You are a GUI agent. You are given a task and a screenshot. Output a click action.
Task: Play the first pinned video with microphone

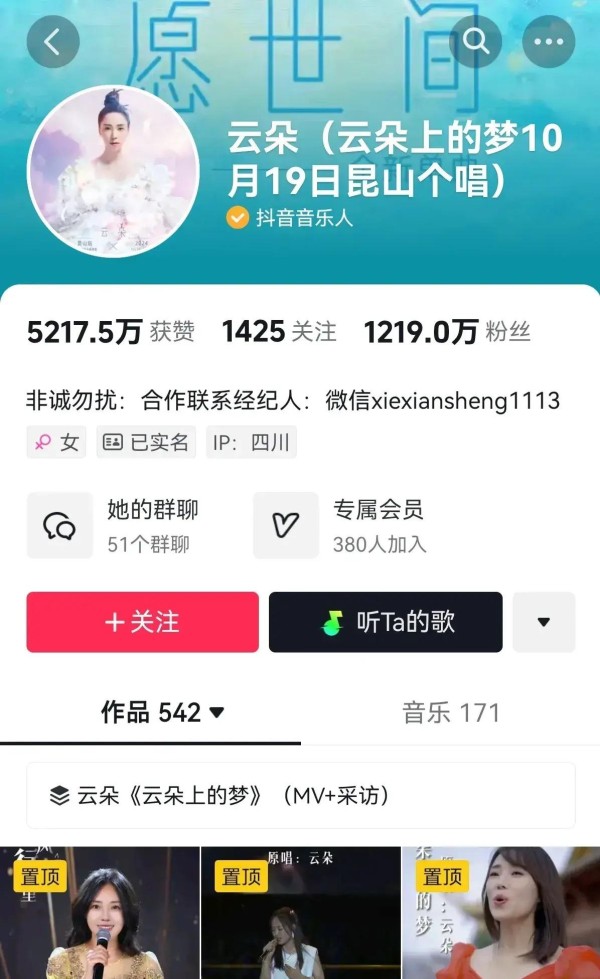pyautogui.click(x=99, y=913)
